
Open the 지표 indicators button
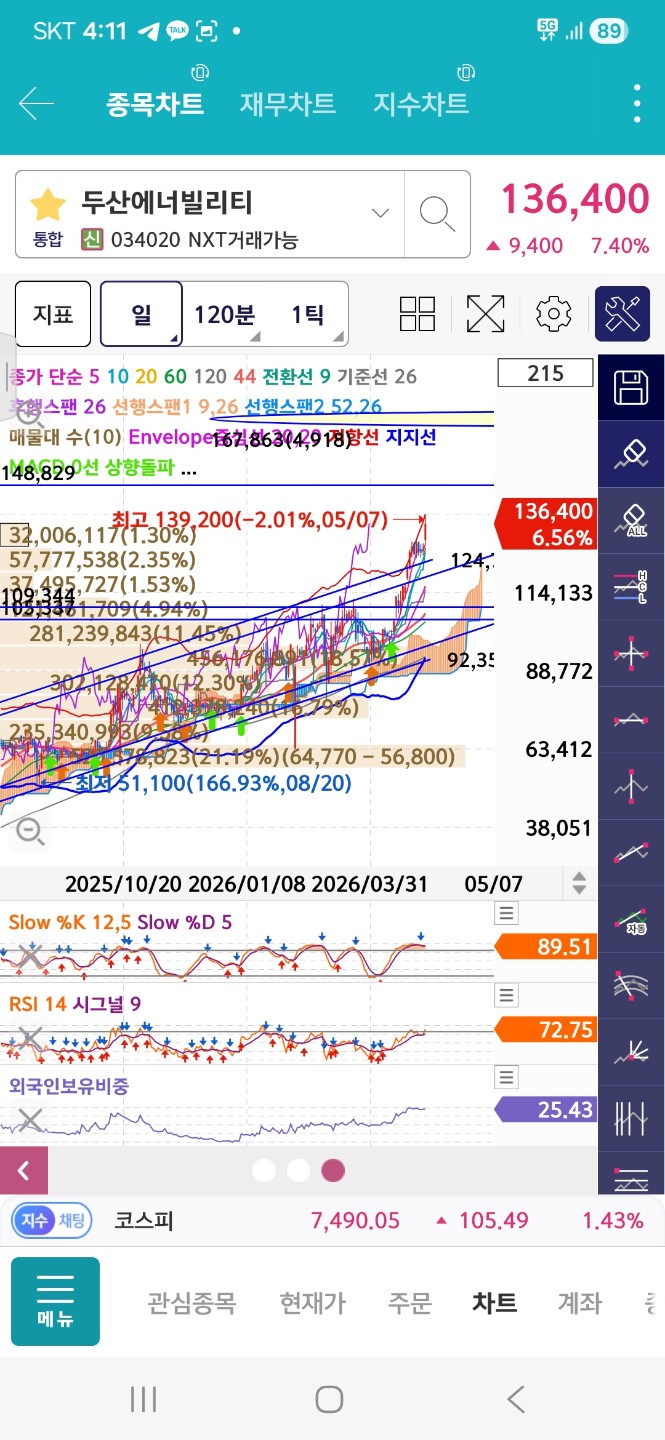click(53, 314)
